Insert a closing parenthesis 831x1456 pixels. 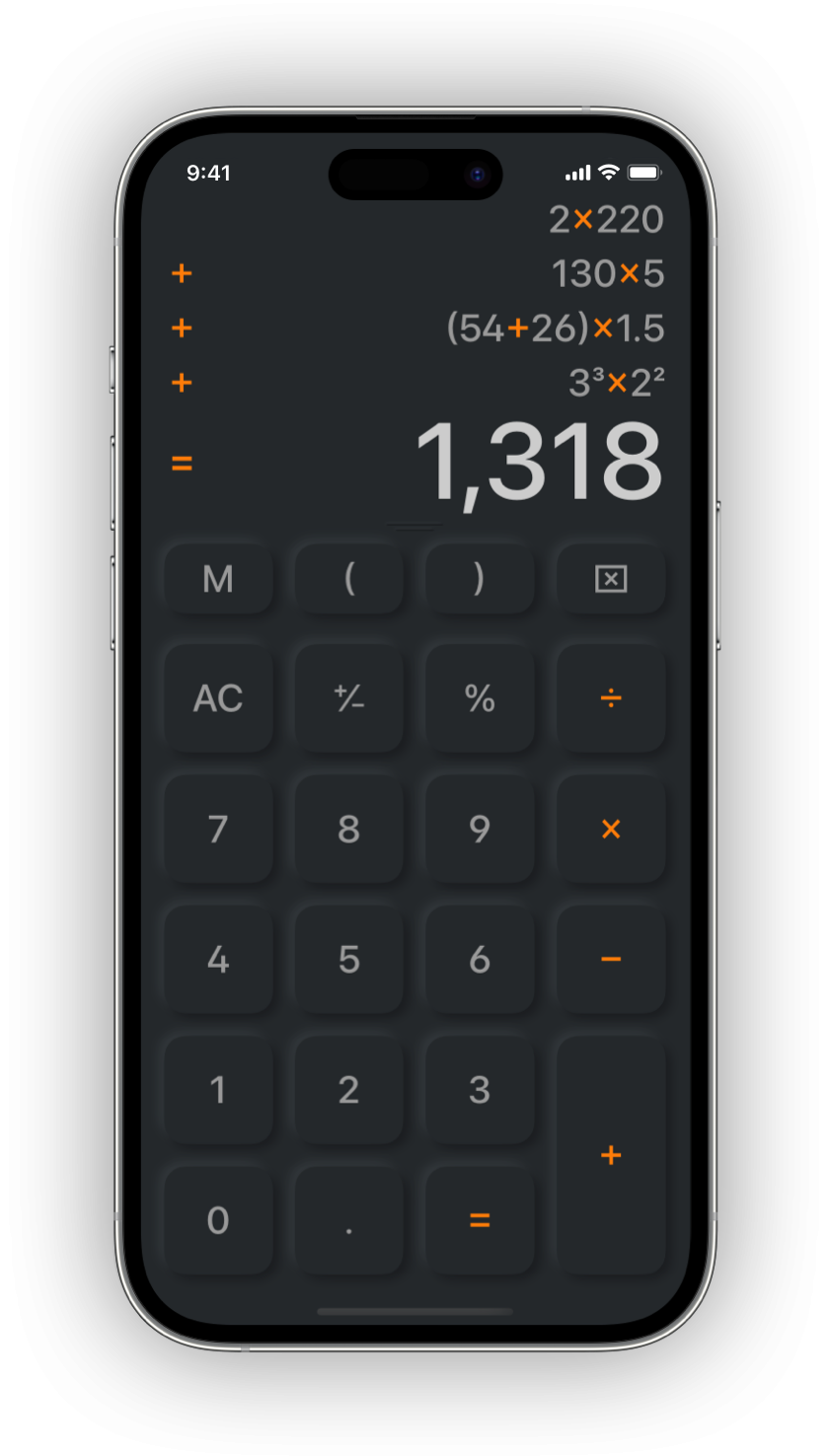point(480,579)
